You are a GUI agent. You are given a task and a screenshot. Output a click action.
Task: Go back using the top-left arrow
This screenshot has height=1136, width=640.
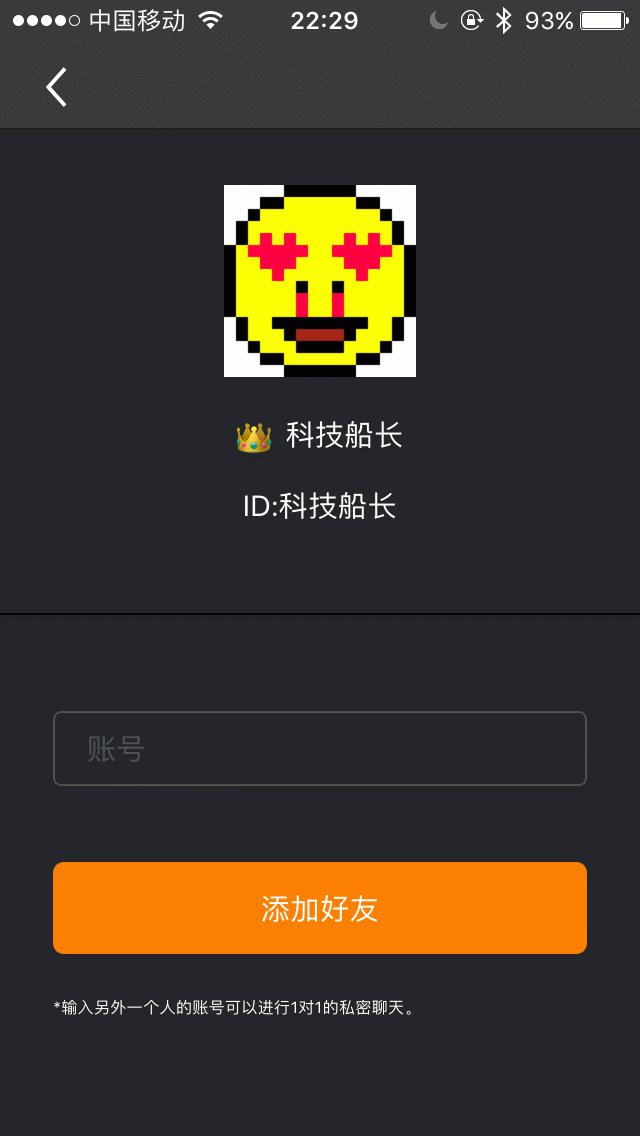point(57,88)
